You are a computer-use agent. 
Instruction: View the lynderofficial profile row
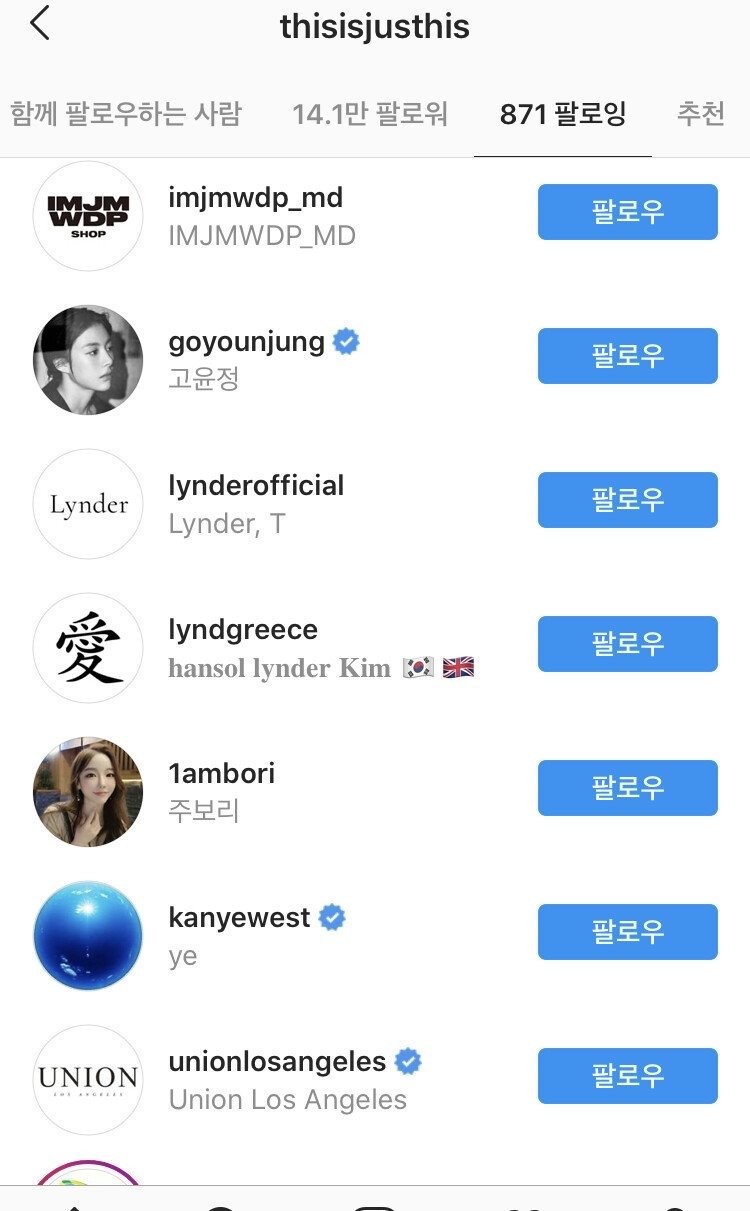256,487
